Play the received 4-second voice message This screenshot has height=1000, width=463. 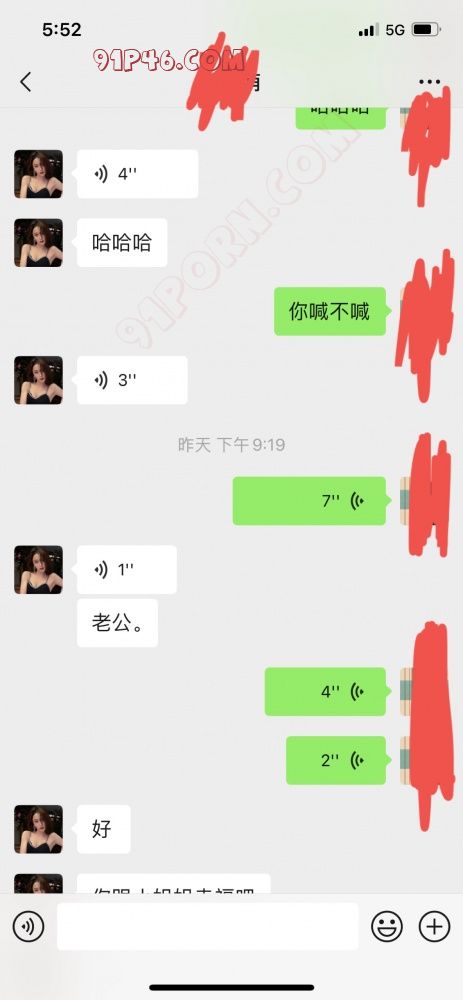138,174
